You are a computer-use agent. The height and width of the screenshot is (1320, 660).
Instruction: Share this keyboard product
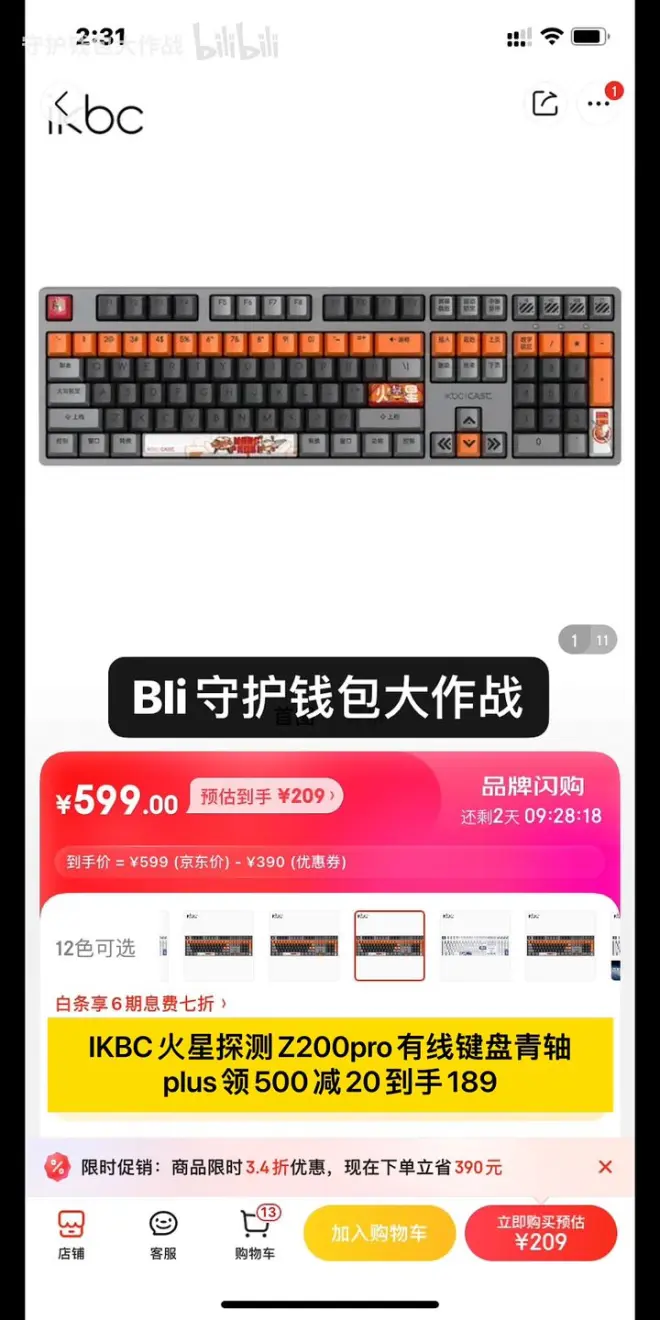(544, 103)
